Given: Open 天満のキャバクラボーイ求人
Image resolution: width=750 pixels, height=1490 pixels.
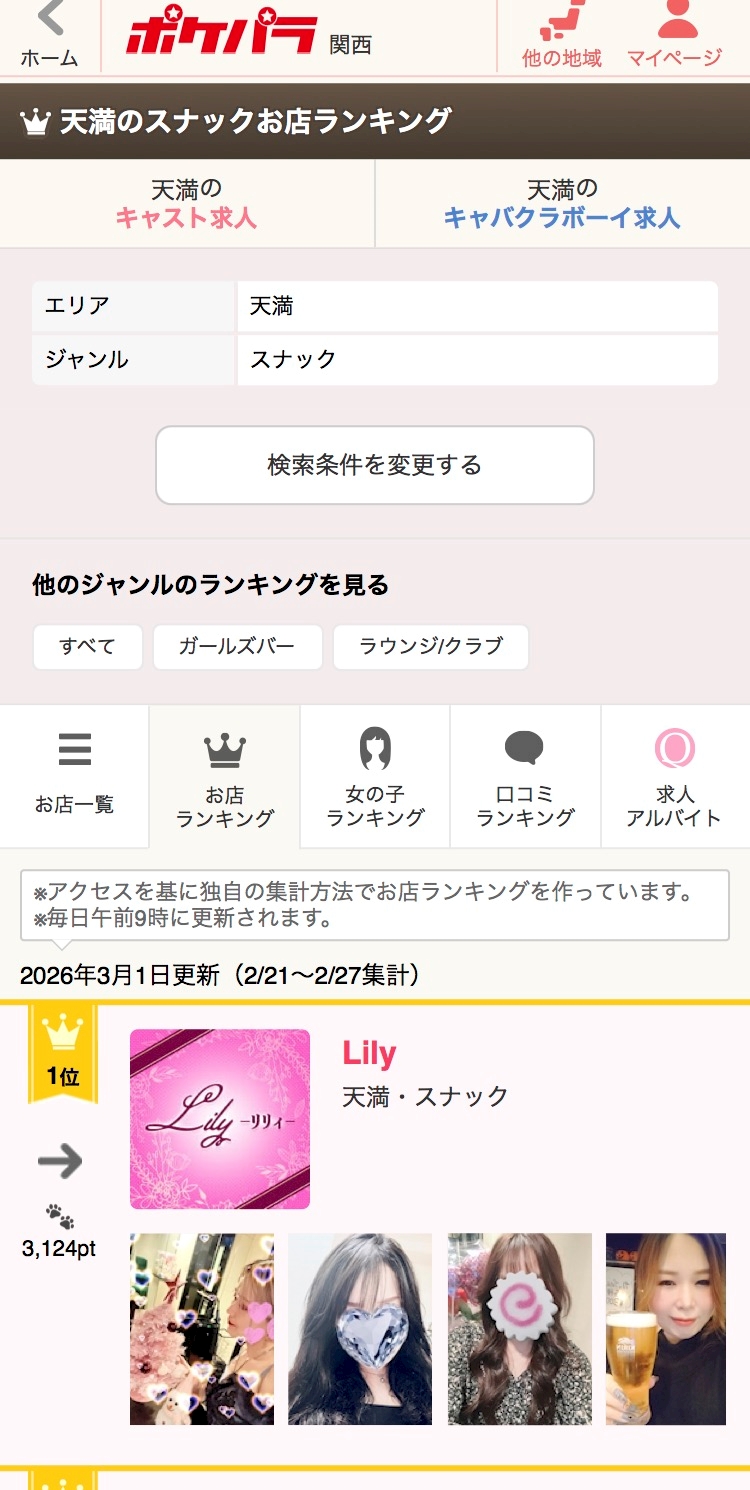Looking at the screenshot, I should pyautogui.click(x=562, y=204).
